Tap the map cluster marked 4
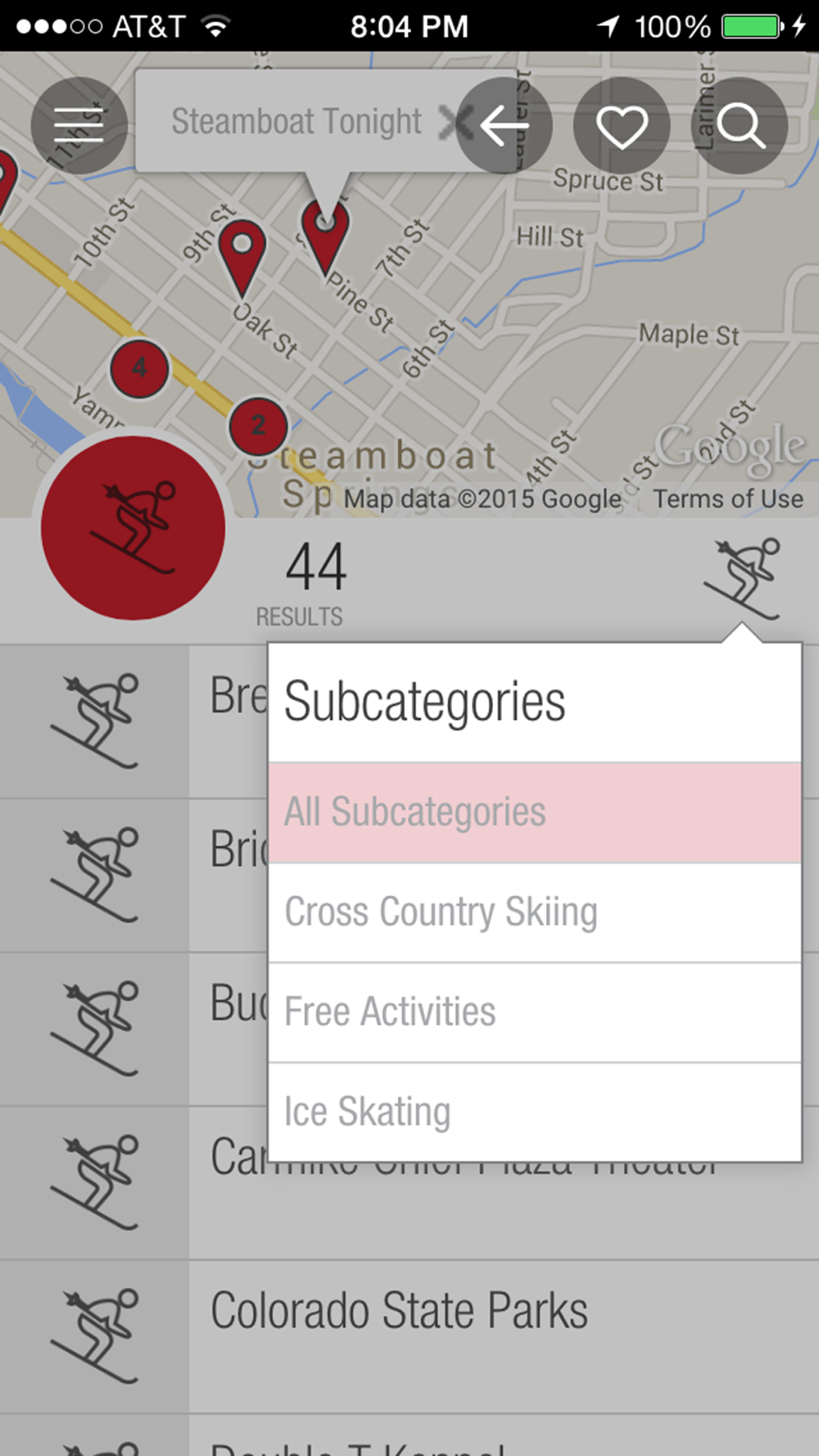 [140, 368]
